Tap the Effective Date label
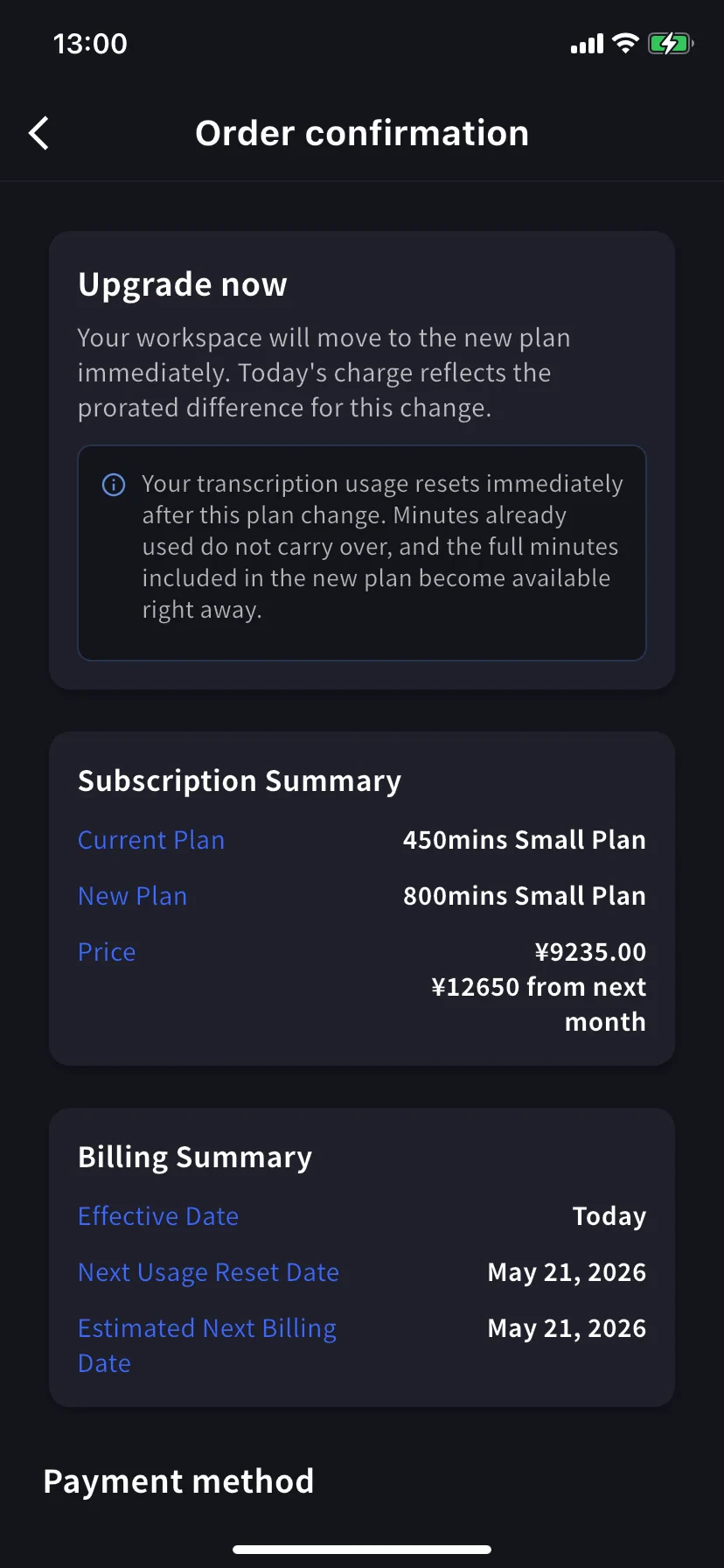Viewport: 724px width, 1568px height. point(157,1215)
